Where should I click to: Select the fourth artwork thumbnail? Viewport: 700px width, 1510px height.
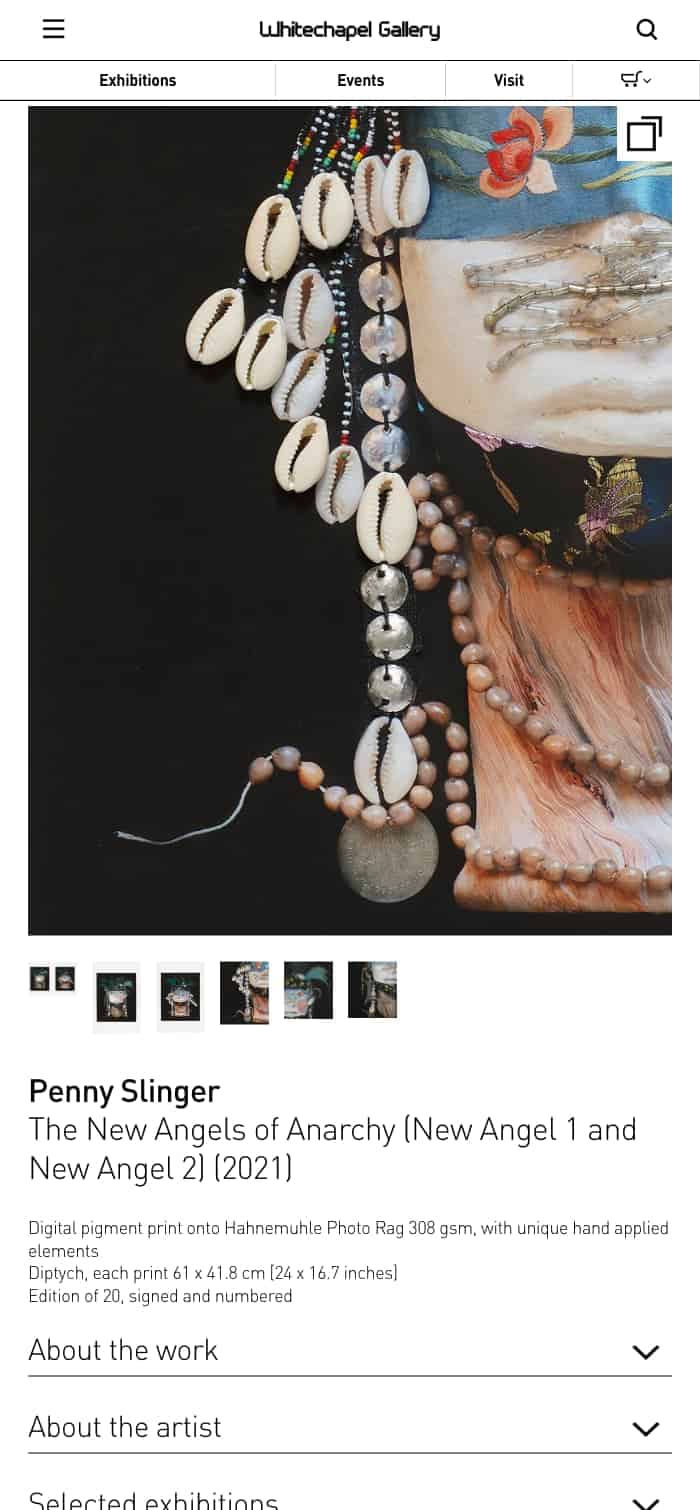coord(245,993)
